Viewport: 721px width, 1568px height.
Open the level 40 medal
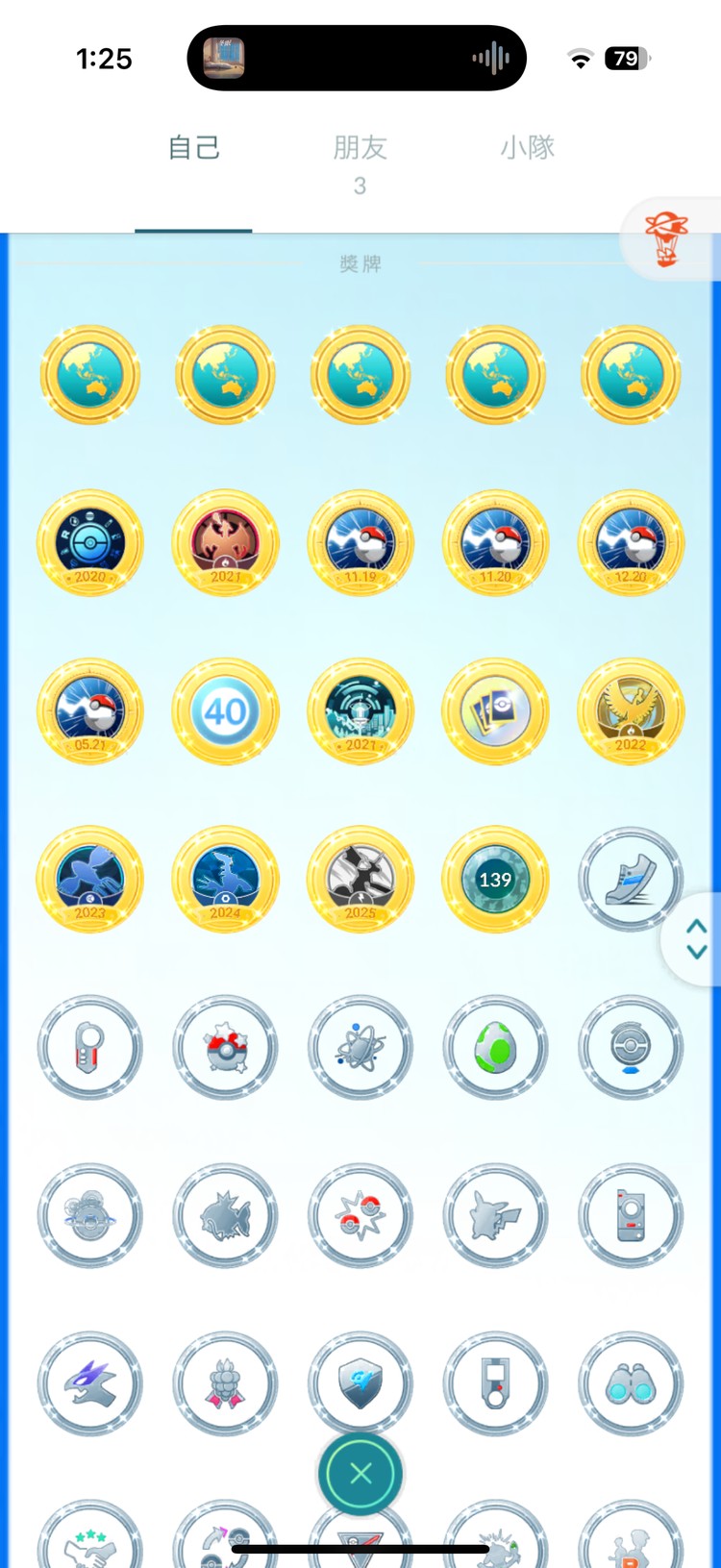[x=225, y=711]
